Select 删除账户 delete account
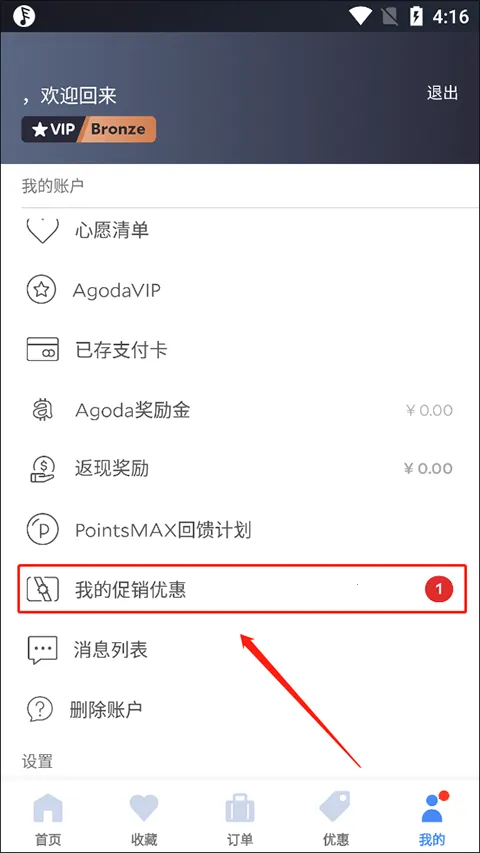480x853 pixels. point(240,709)
